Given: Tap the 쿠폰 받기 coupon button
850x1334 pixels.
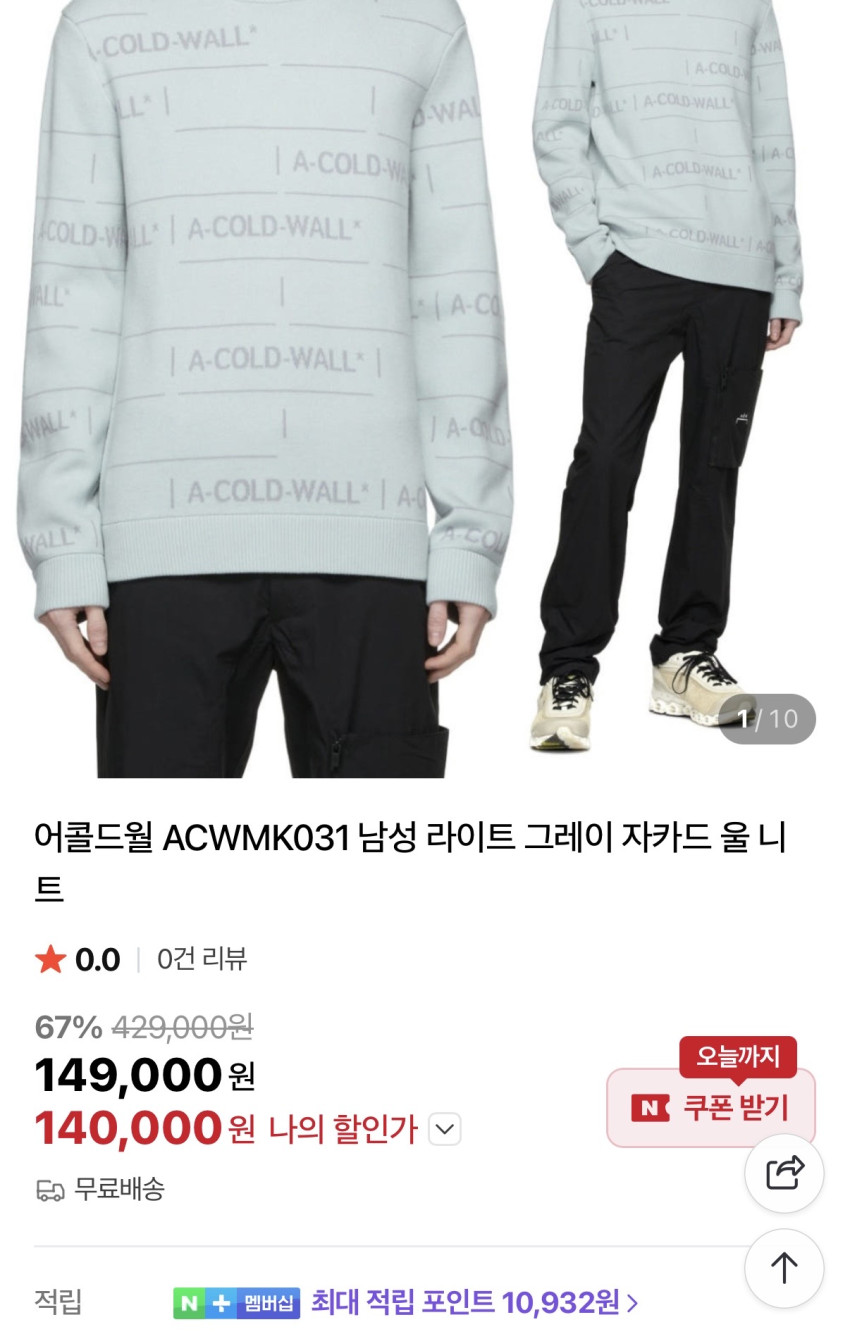Looking at the screenshot, I should [x=711, y=1107].
